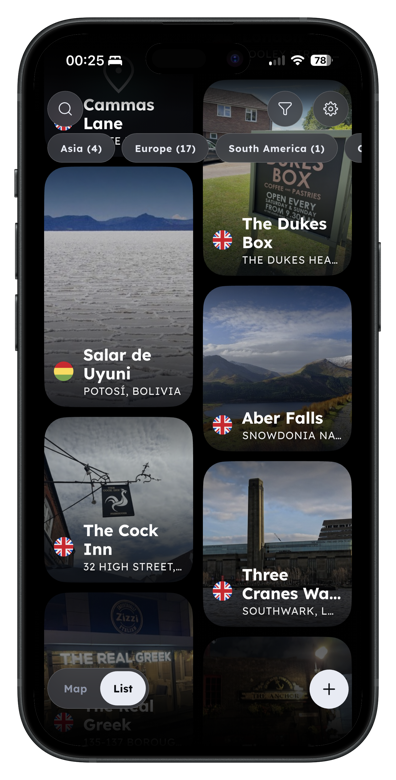
Task: Open The Real Greek card
Action: pos(118,669)
